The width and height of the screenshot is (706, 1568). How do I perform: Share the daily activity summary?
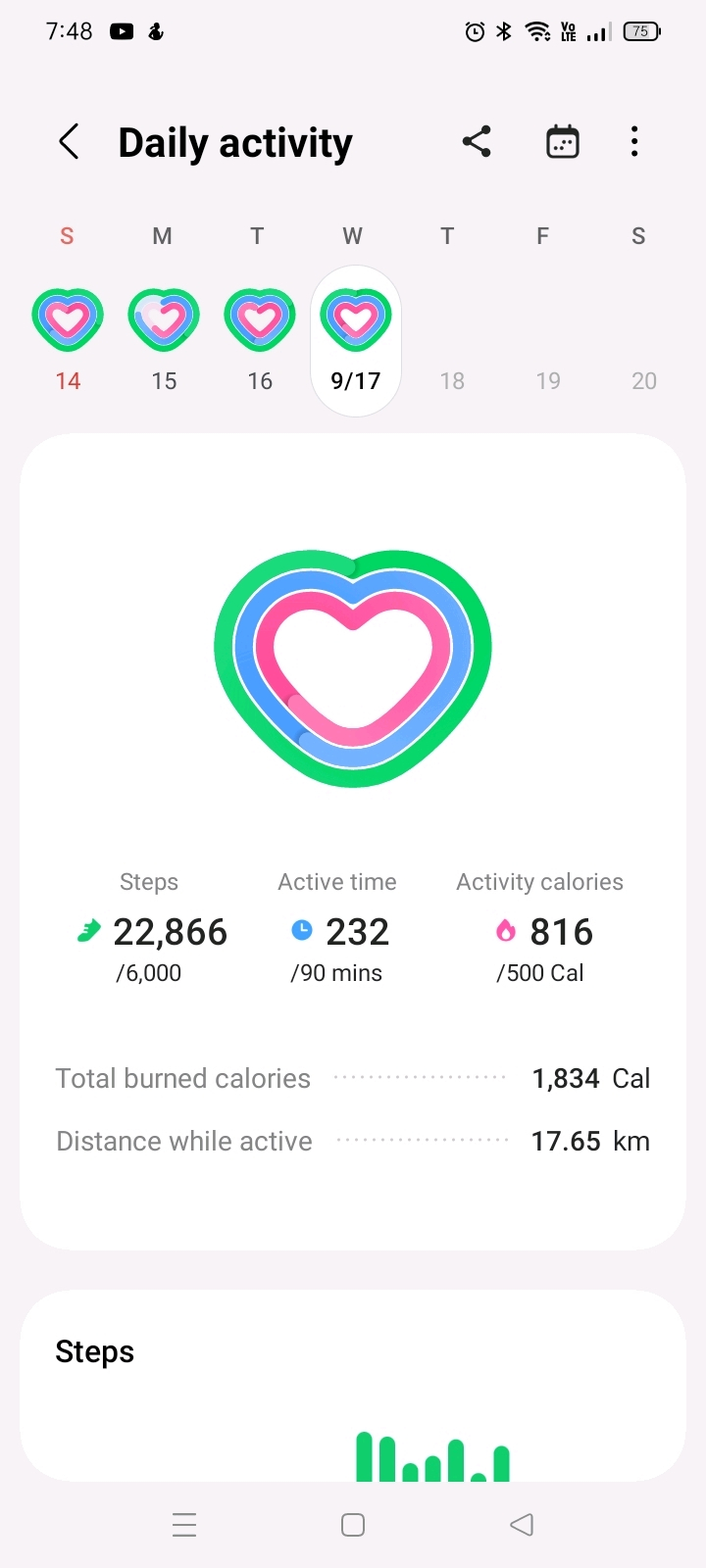[477, 142]
